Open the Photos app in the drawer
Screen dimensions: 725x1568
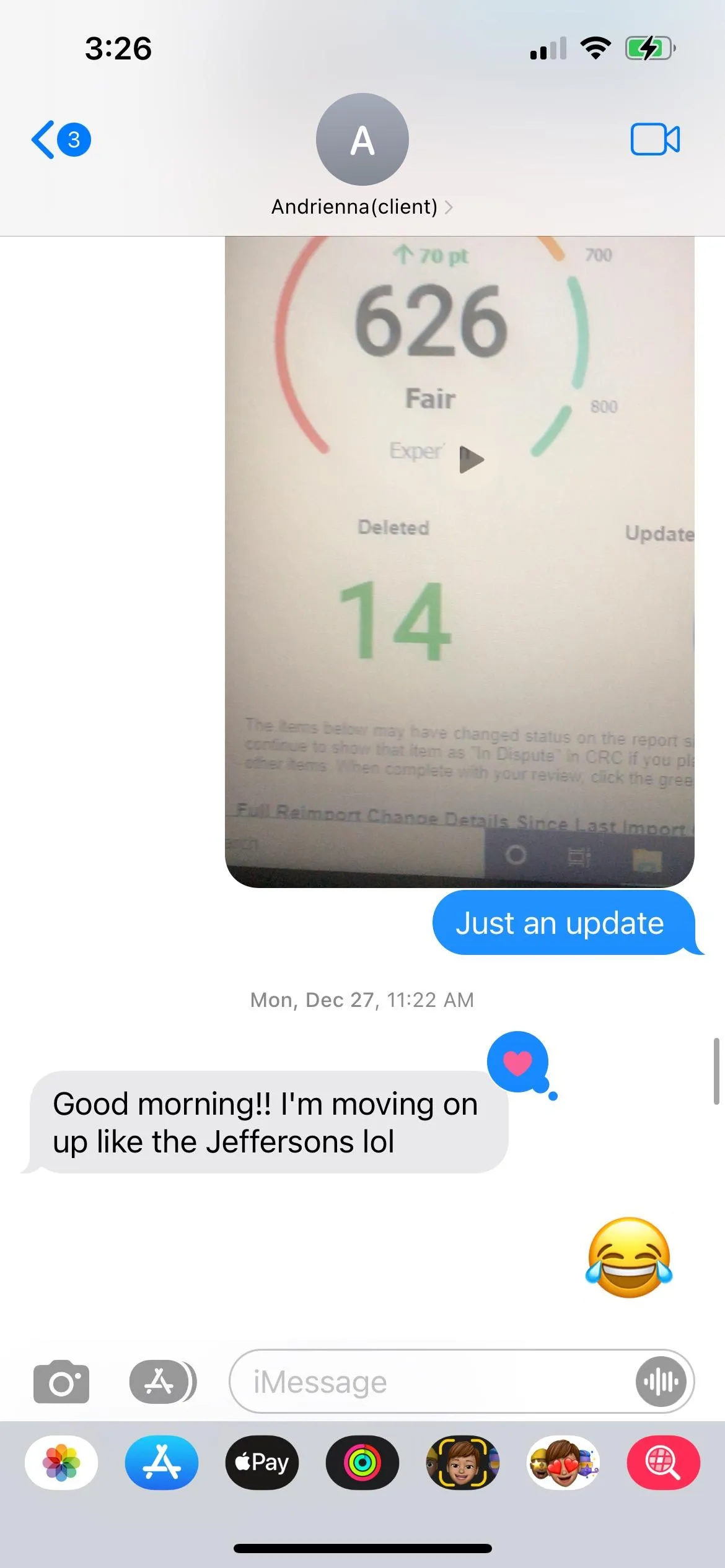(x=61, y=1462)
